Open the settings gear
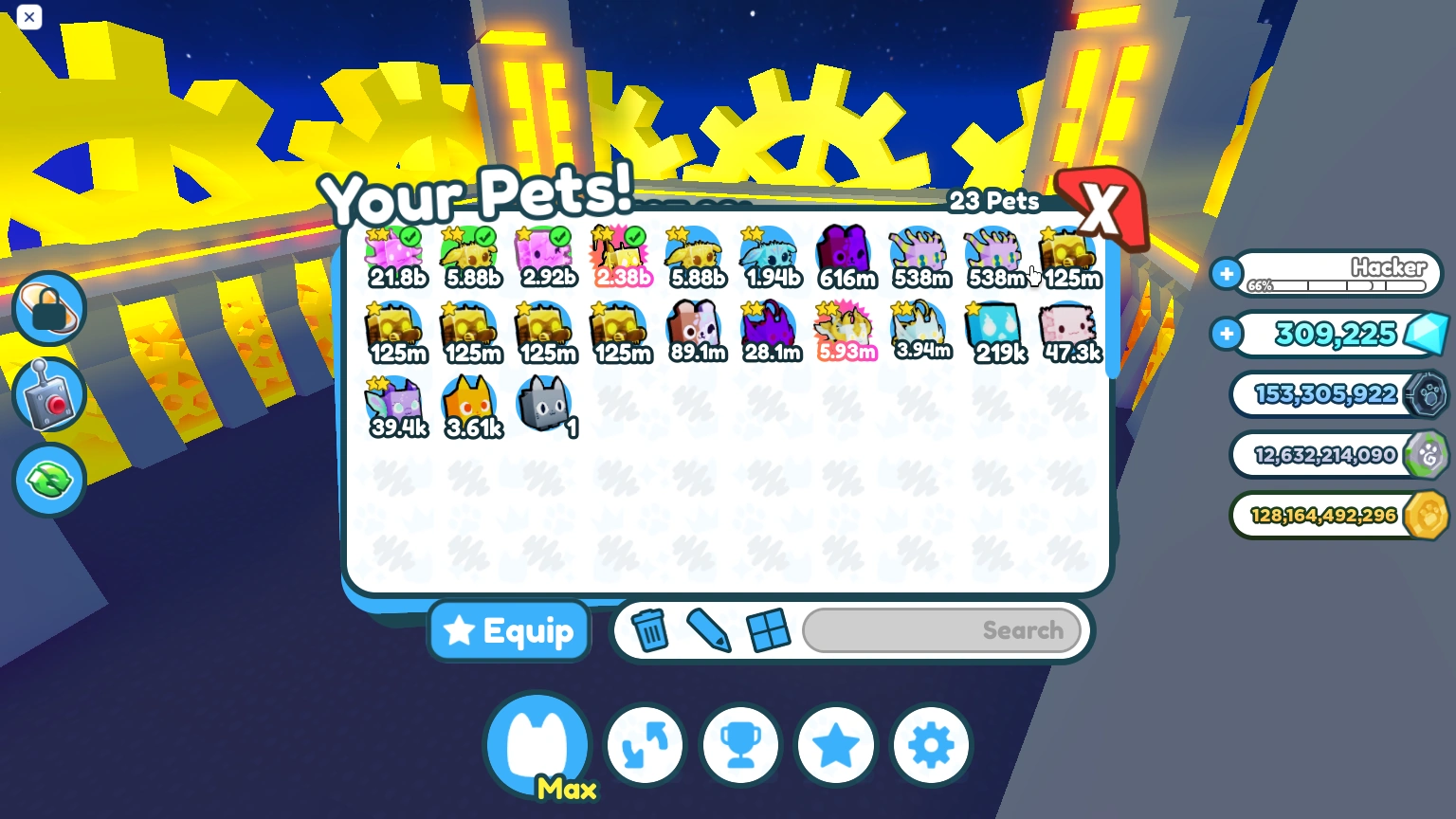1456x819 pixels. coord(931,746)
